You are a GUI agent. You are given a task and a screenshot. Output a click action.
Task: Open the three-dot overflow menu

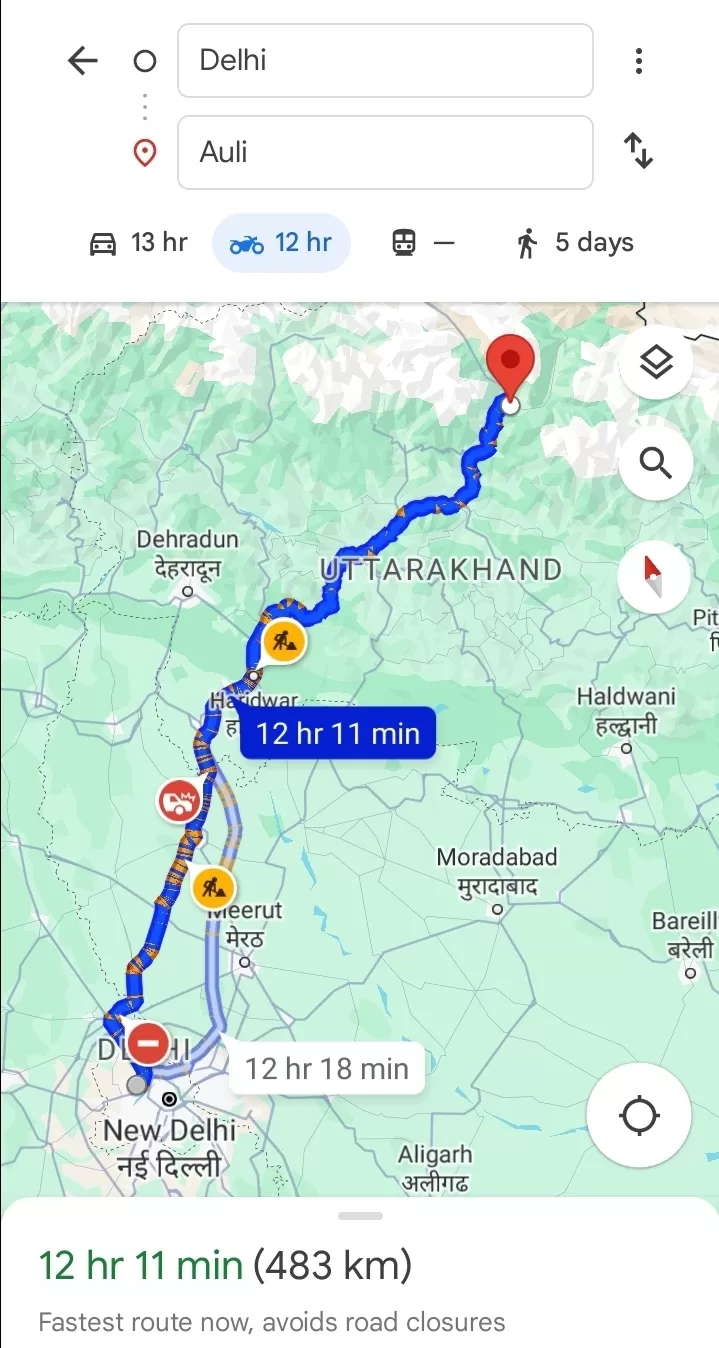(638, 61)
